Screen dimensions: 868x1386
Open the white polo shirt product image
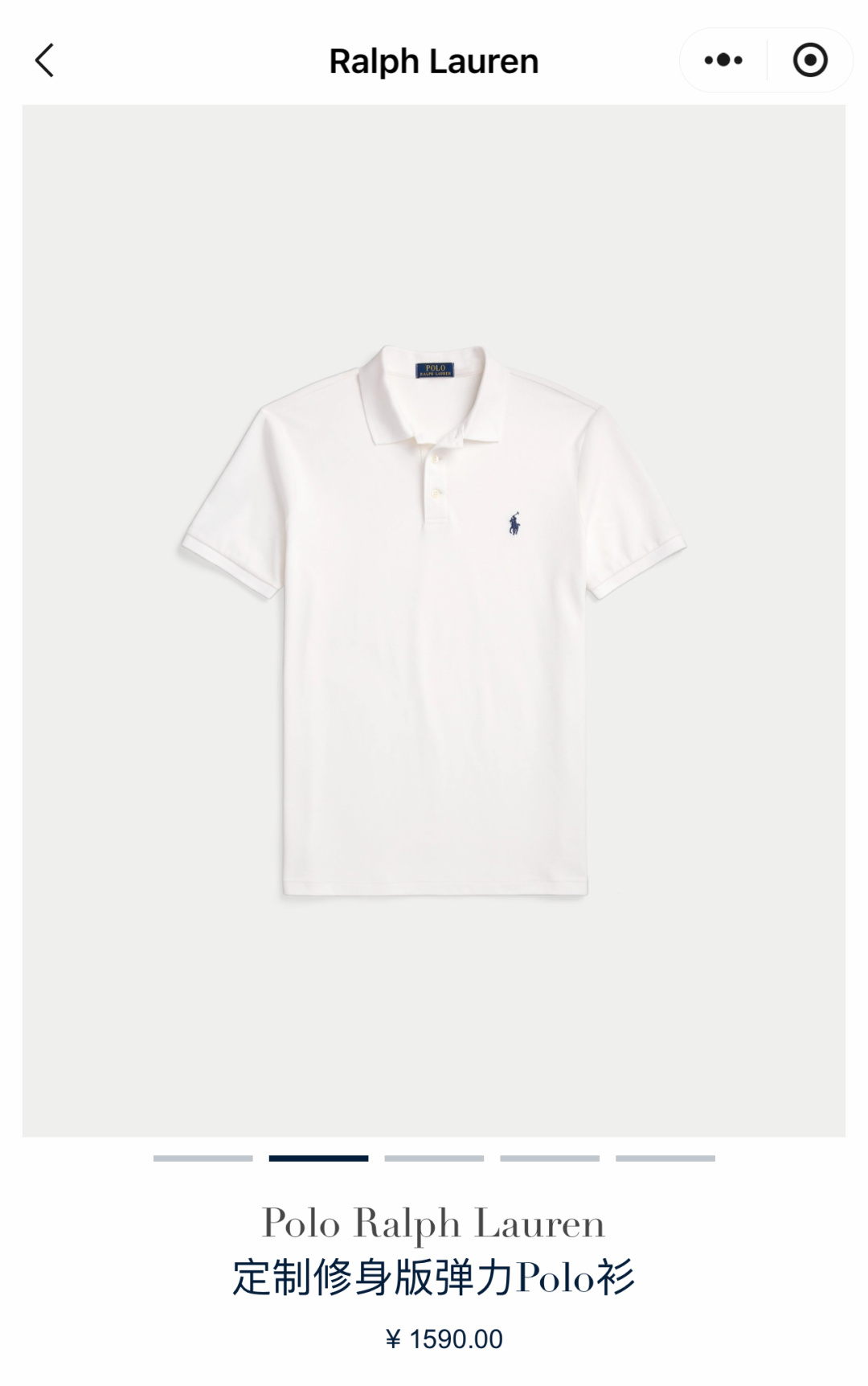click(x=434, y=621)
